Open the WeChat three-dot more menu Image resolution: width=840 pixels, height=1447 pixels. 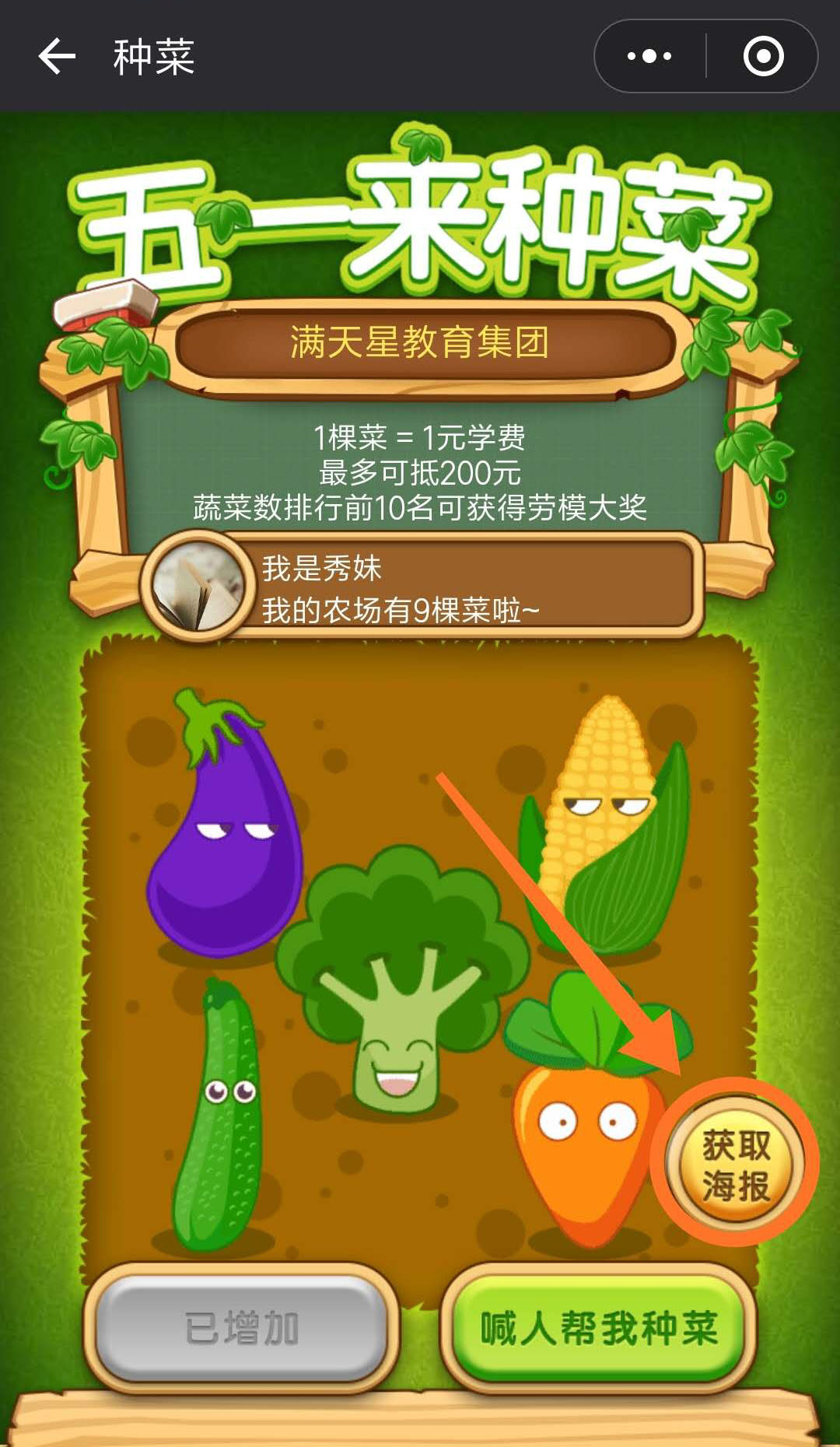click(650, 54)
